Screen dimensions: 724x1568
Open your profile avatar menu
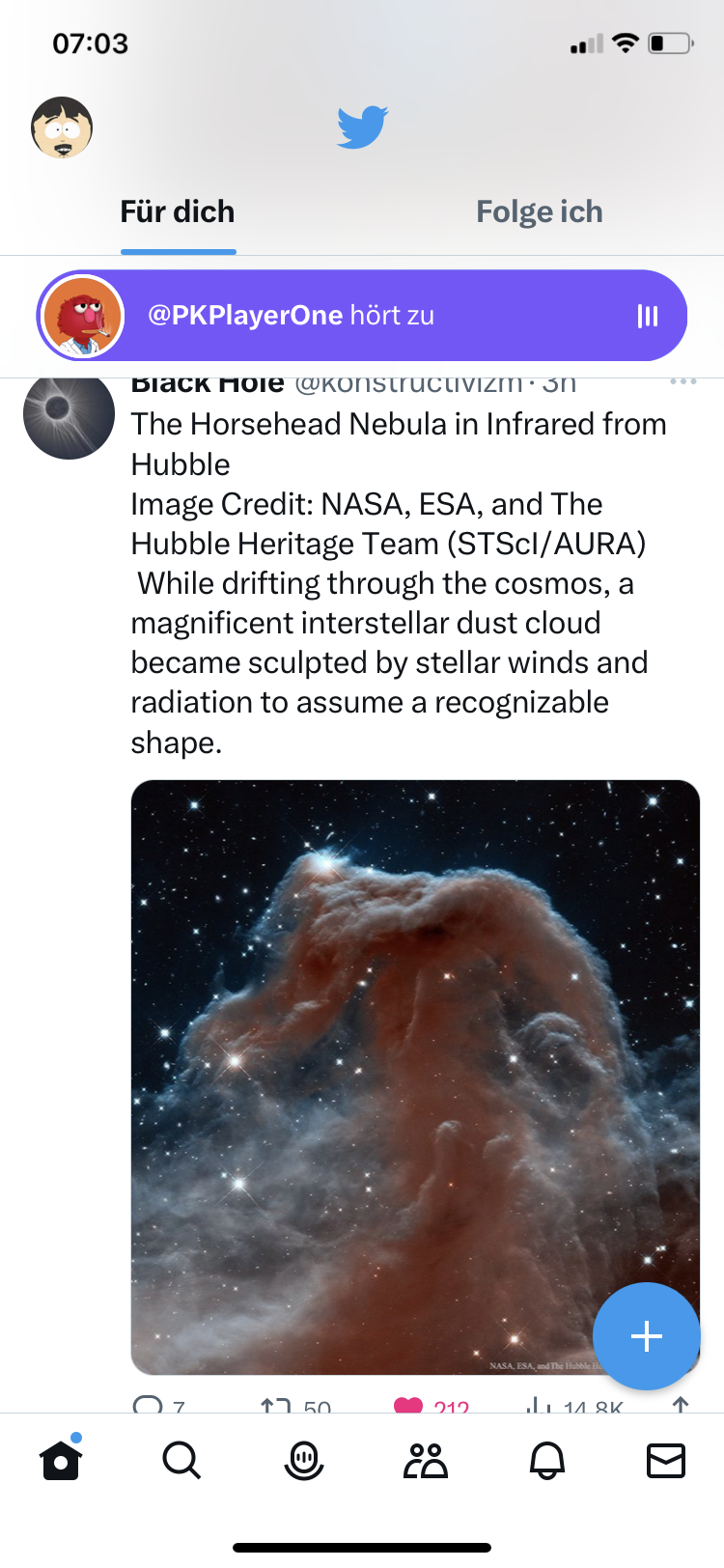(x=62, y=127)
